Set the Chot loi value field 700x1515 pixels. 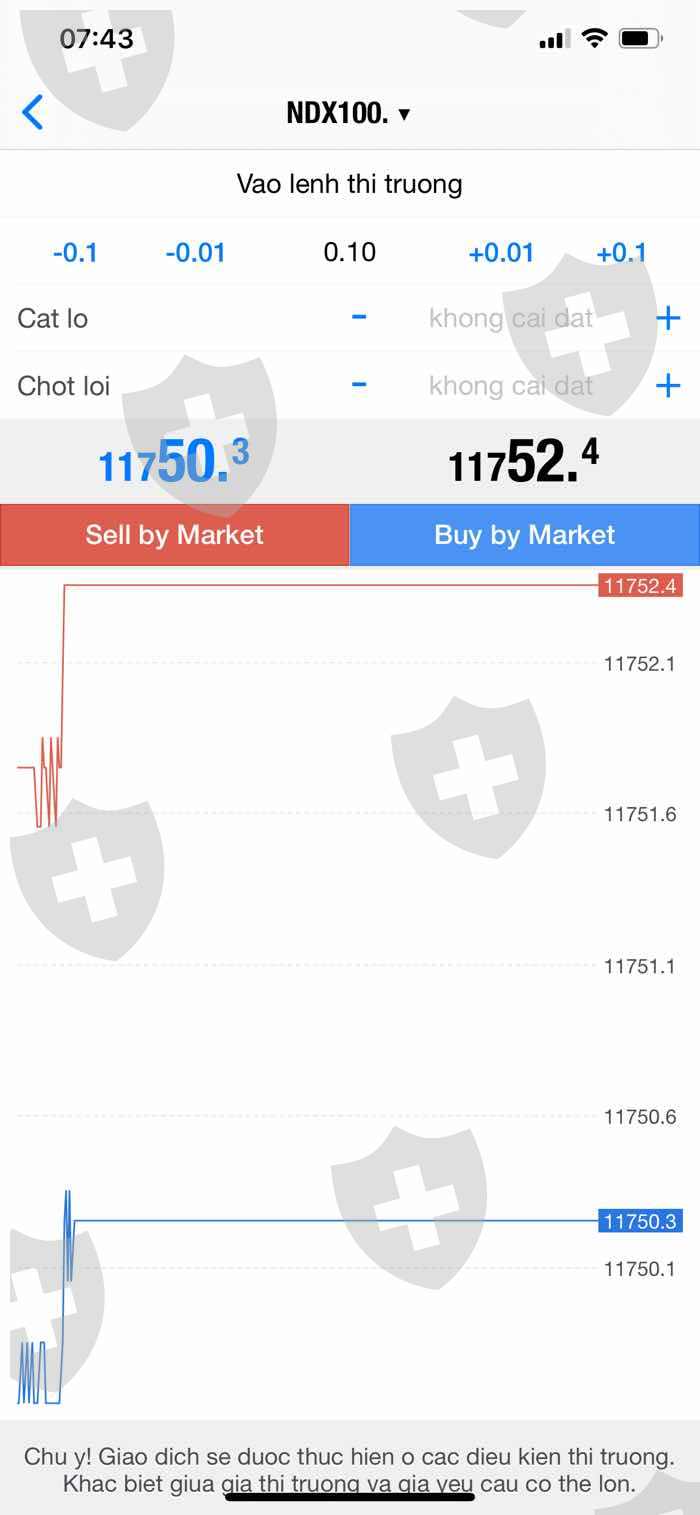point(511,386)
